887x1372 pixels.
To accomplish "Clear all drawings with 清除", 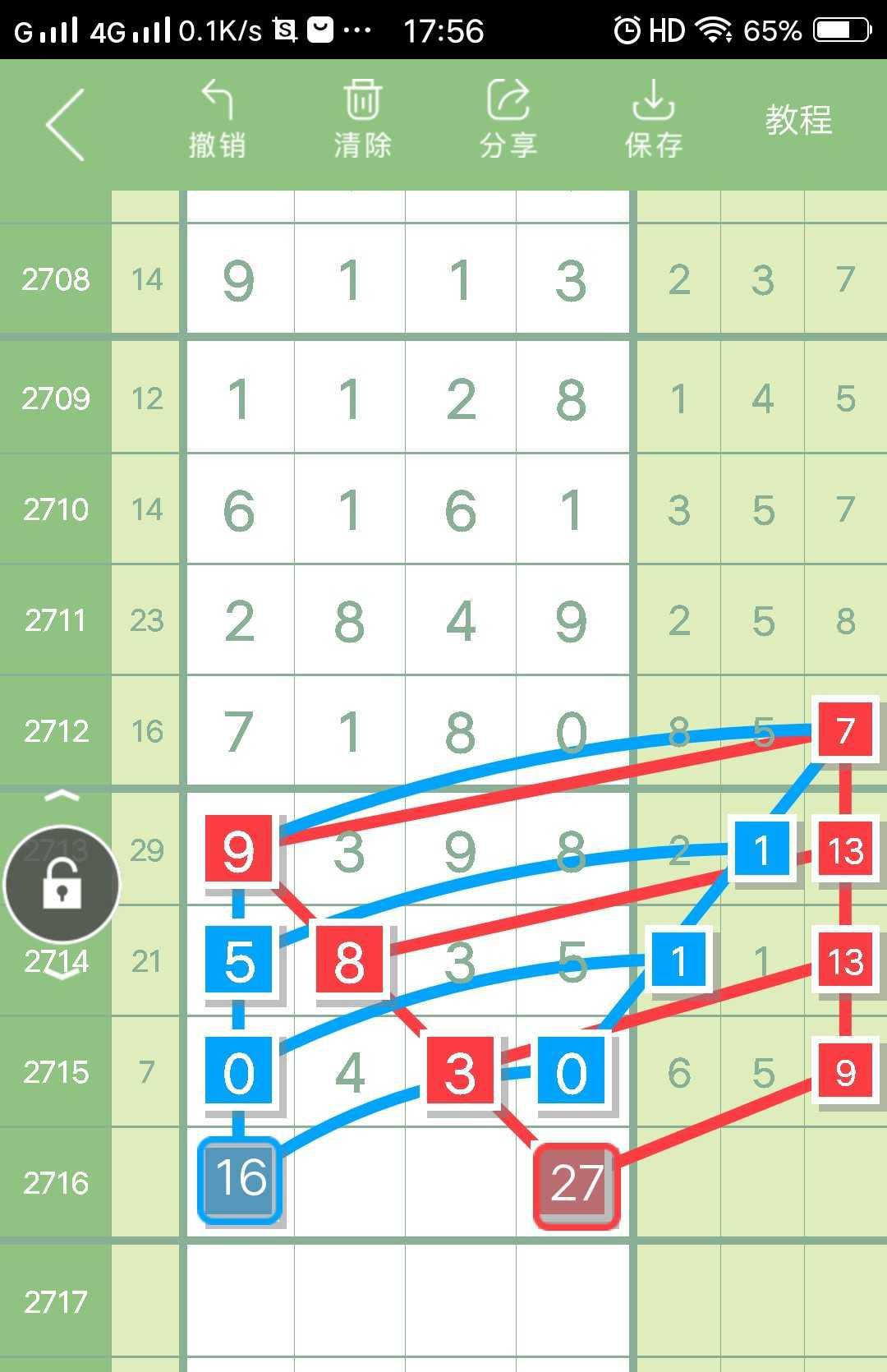I will 362,120.
